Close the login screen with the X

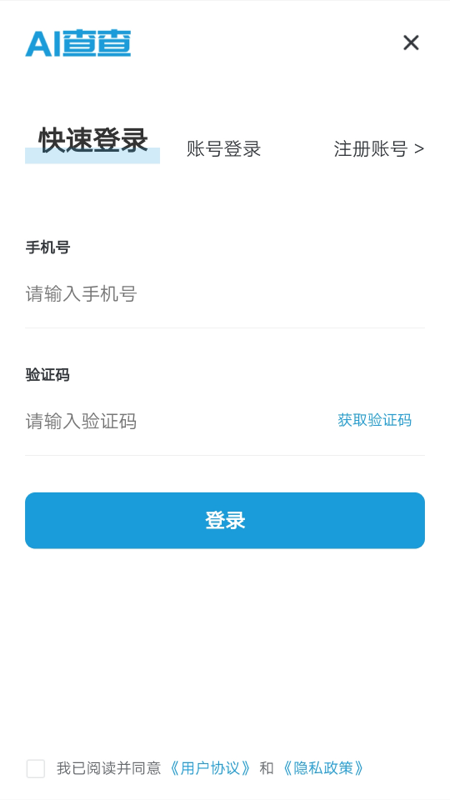point(411,43)
